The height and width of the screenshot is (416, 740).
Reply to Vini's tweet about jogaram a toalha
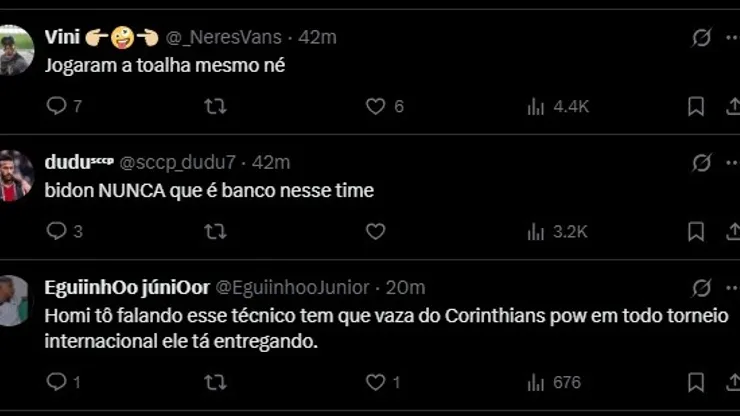click(x=57, y=105)
